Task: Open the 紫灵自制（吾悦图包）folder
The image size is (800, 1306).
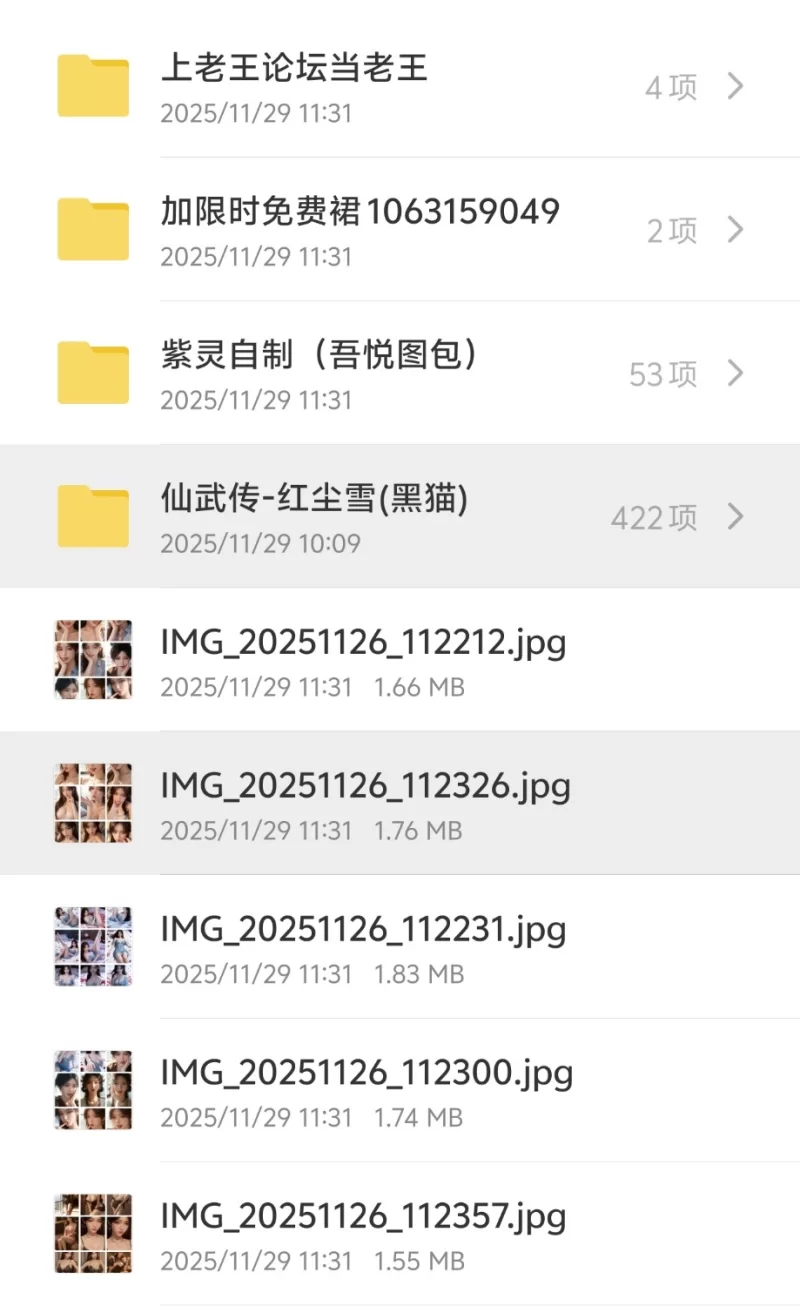Action: click(400, 372)
